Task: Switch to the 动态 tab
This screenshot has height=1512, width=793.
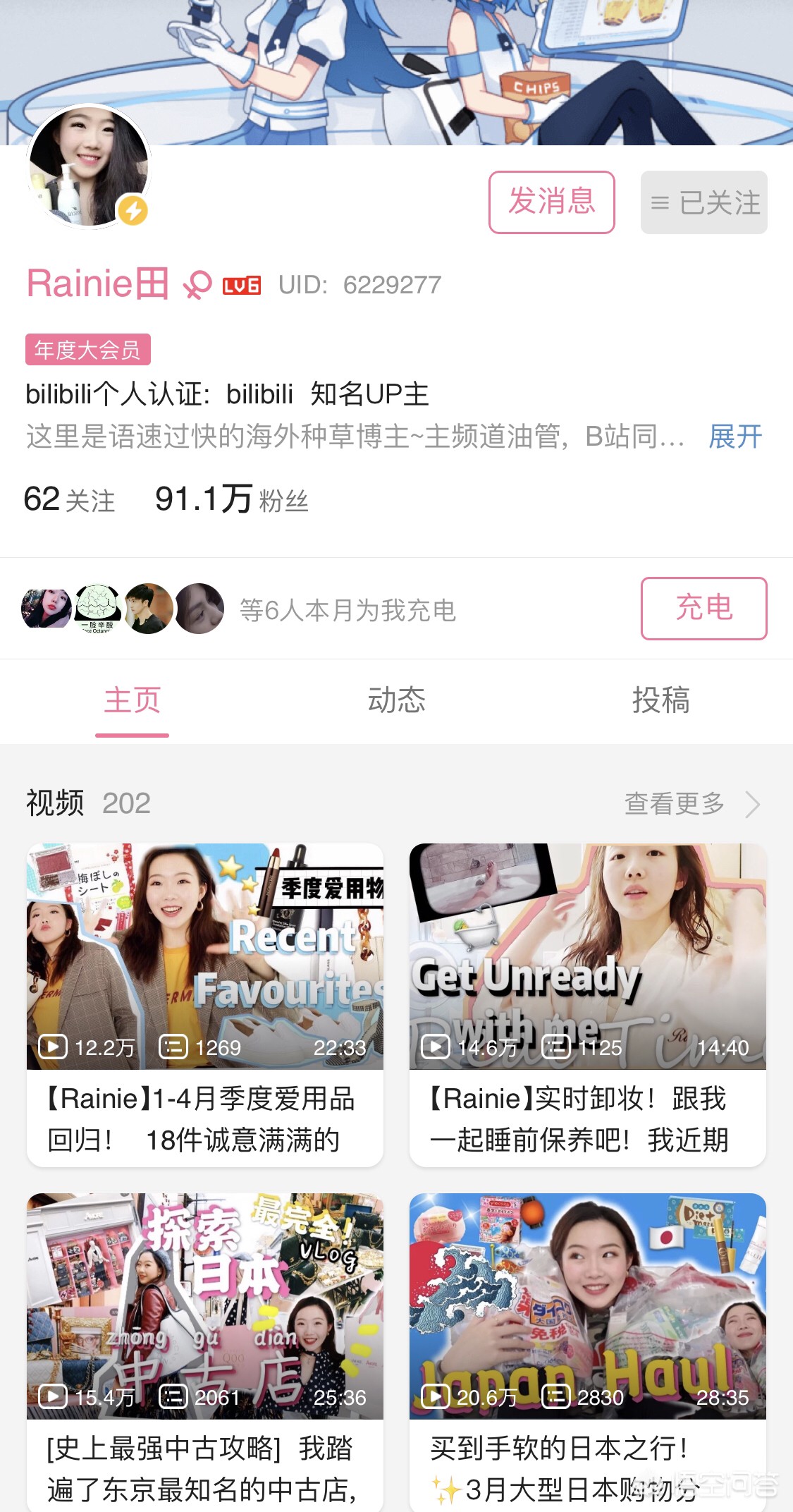Action: 396,700
